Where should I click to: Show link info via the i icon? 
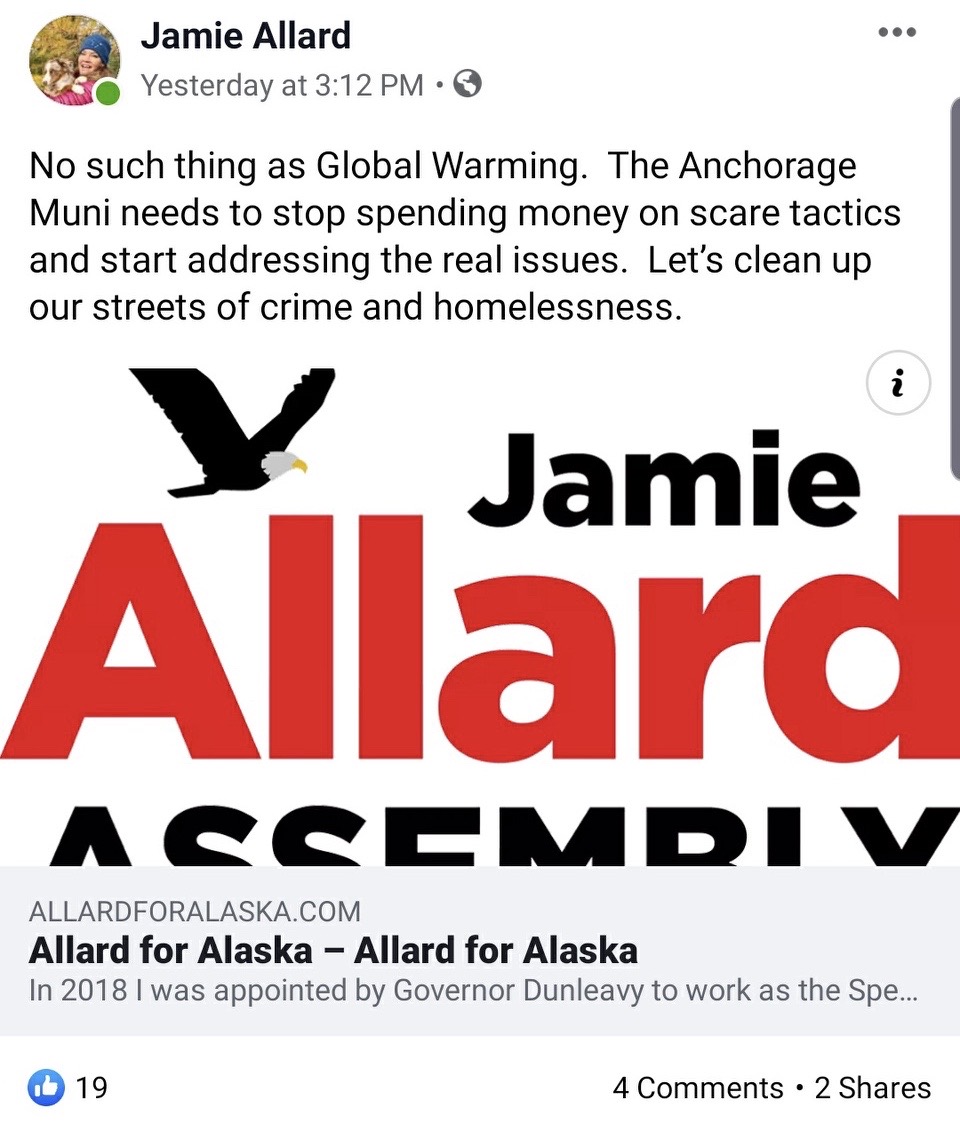coord(898,383)
